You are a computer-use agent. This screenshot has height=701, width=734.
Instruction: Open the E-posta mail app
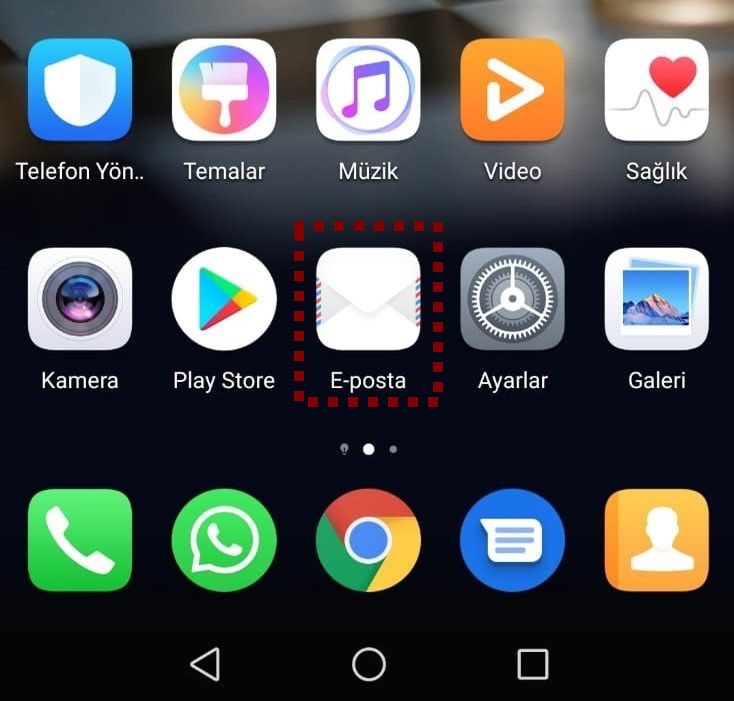point(368,299)
